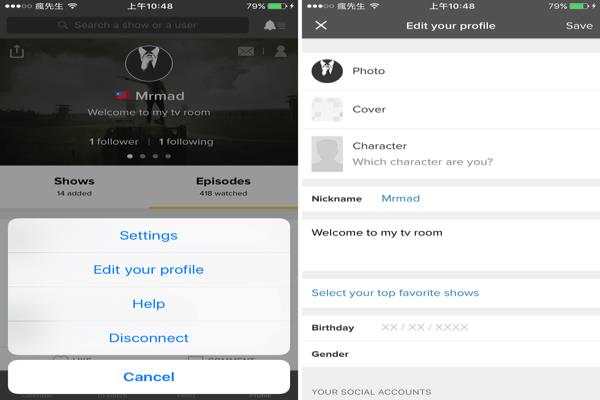Cancel the action sheet
This screenshot has width=600, height=400.
pyautogui.click(x=148, y=376)
